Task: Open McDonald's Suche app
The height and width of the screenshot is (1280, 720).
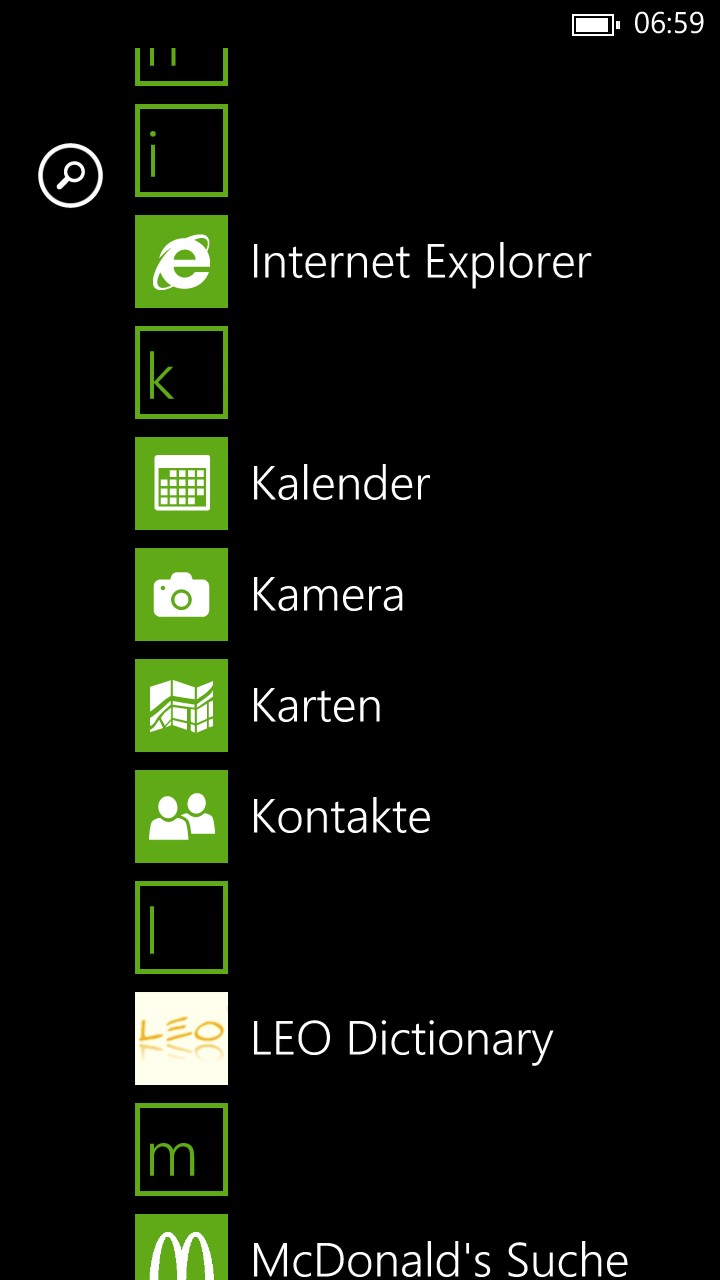Action: pos(382,1248)
